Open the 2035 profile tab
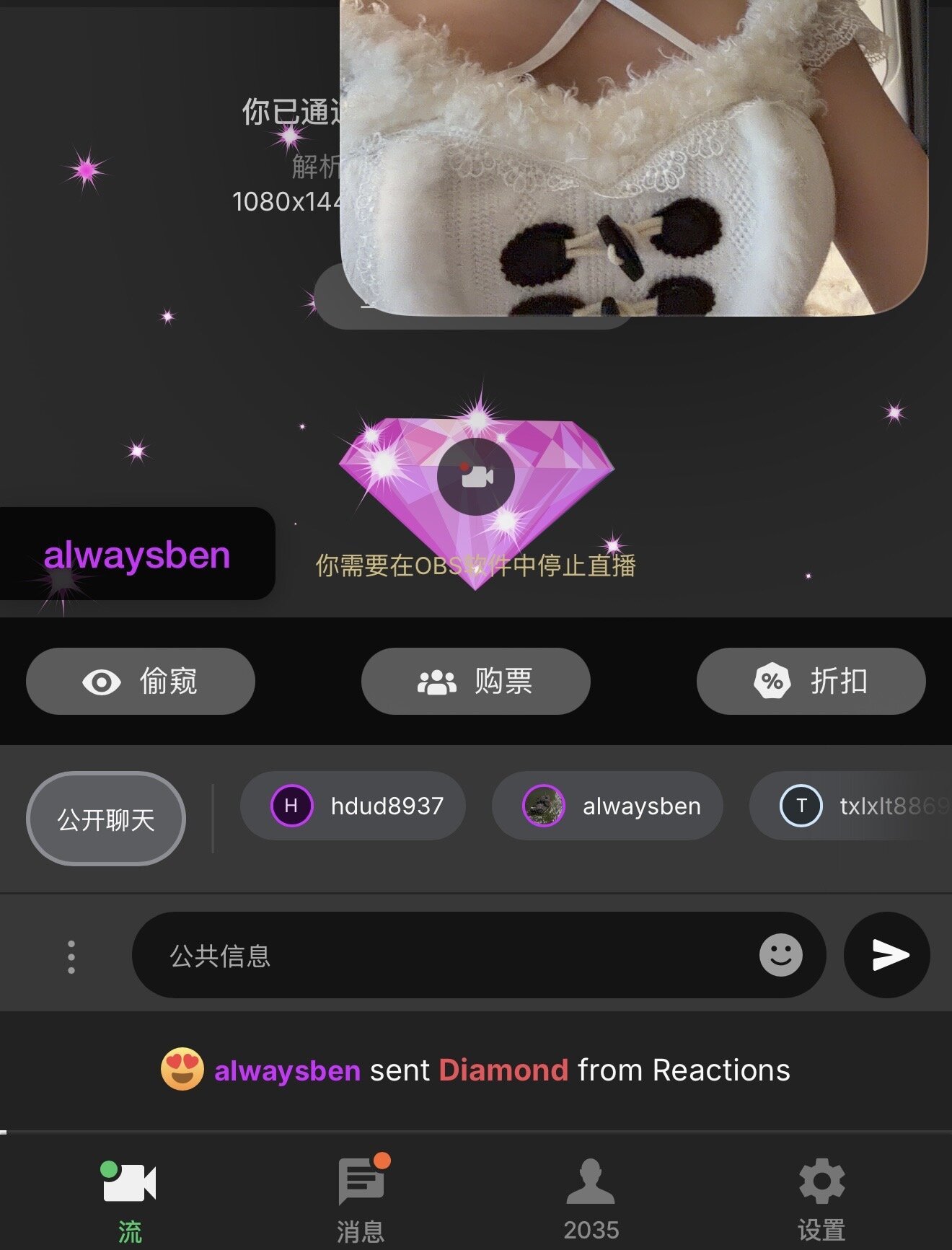This screenshot has height=1250, width=952. 591,1199
